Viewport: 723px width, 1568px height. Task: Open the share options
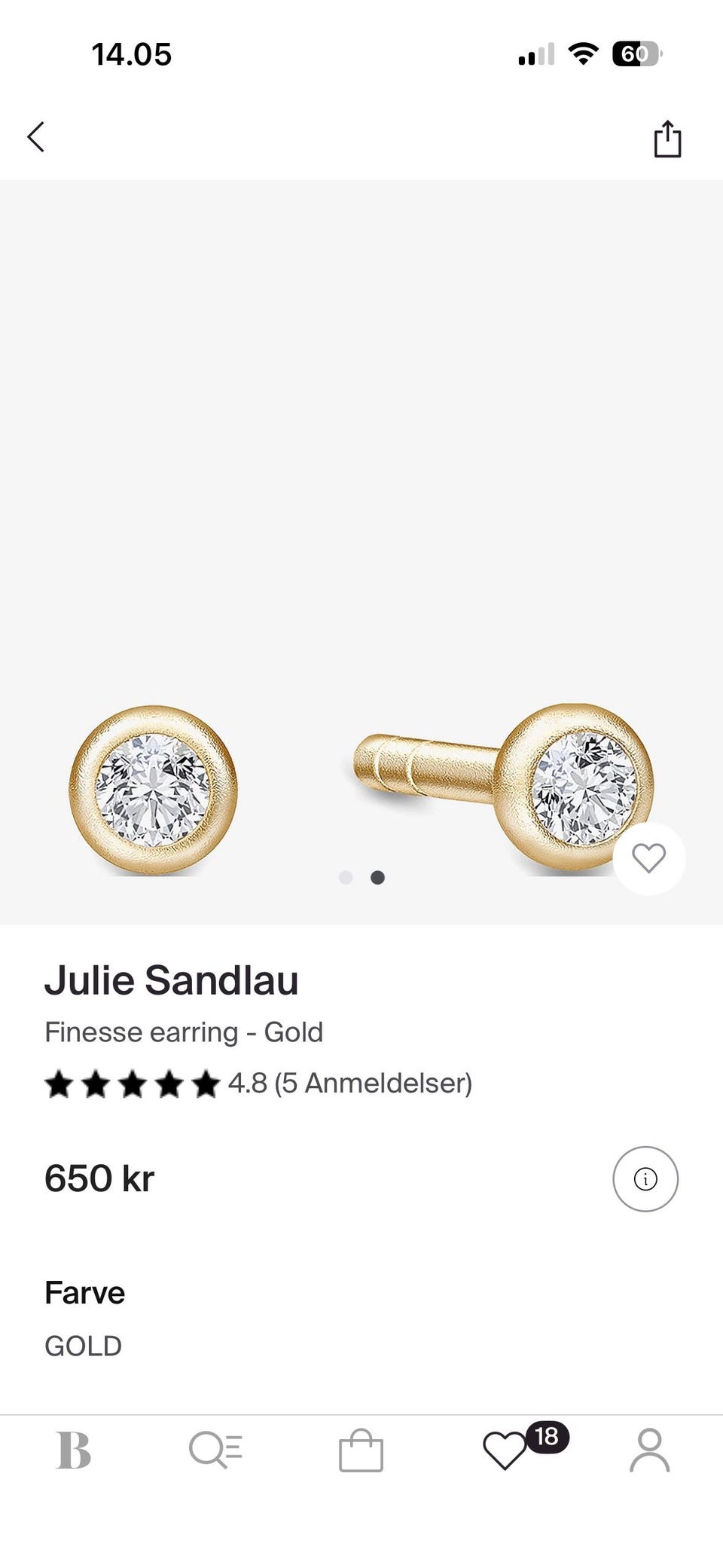(666, 138)
